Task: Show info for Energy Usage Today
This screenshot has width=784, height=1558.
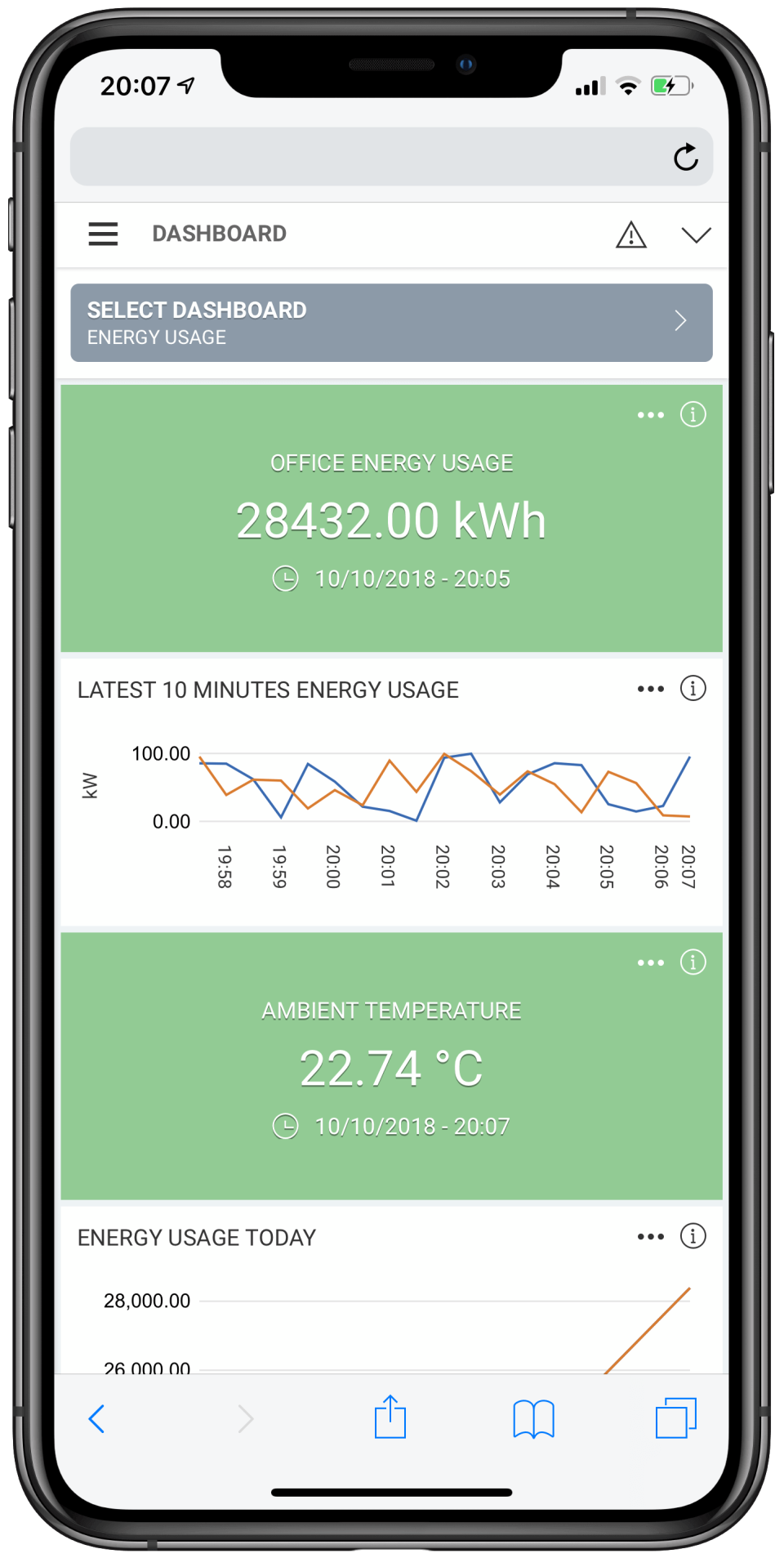Action: [693, 1235]
